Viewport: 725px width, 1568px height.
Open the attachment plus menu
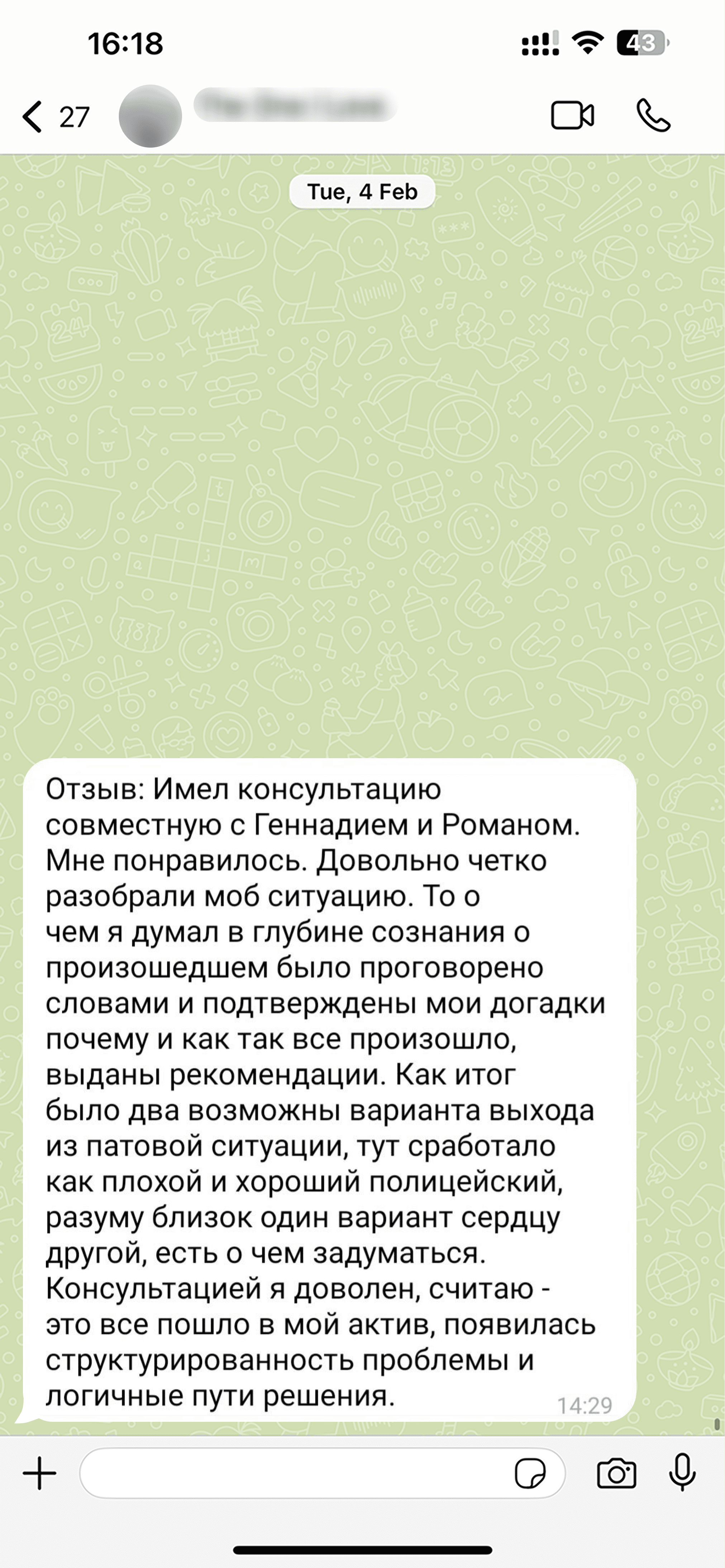(x=39, y=1473)
